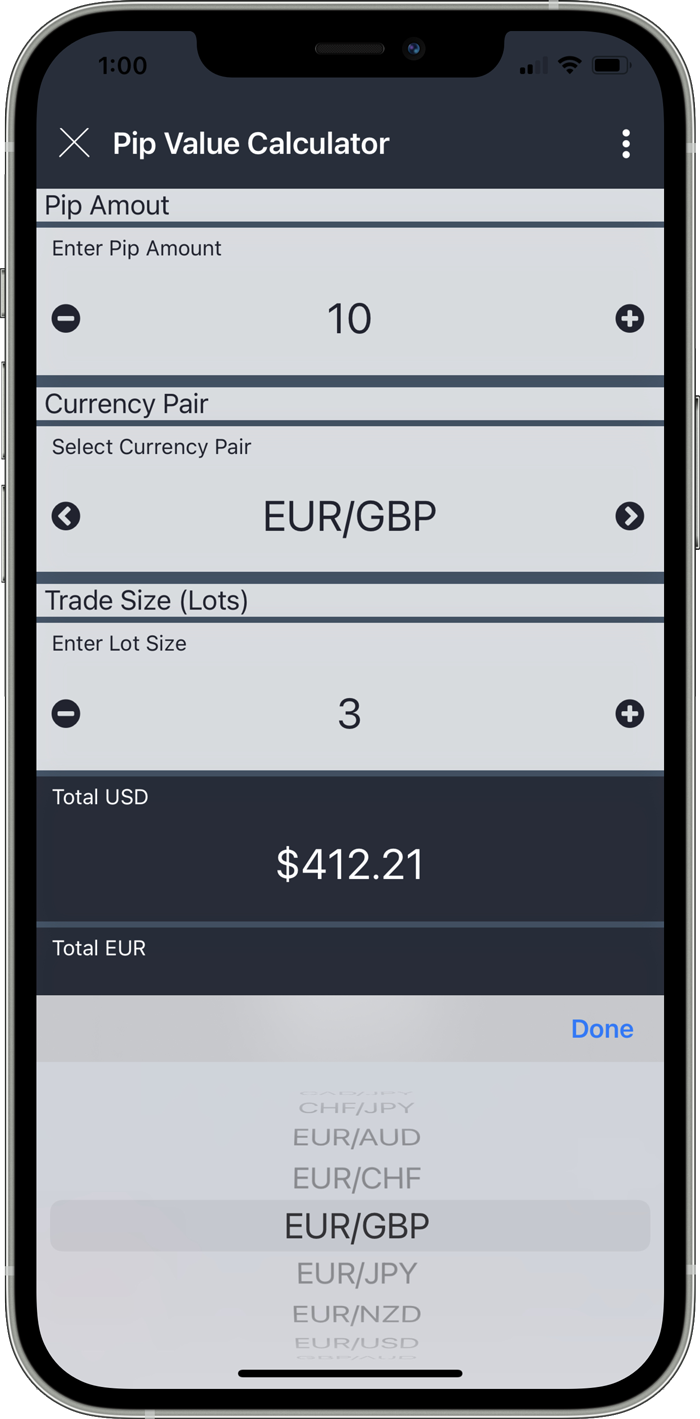Select EUR/AUD in the picker
700x1419 pixels.
click(x=357, y=1137)
